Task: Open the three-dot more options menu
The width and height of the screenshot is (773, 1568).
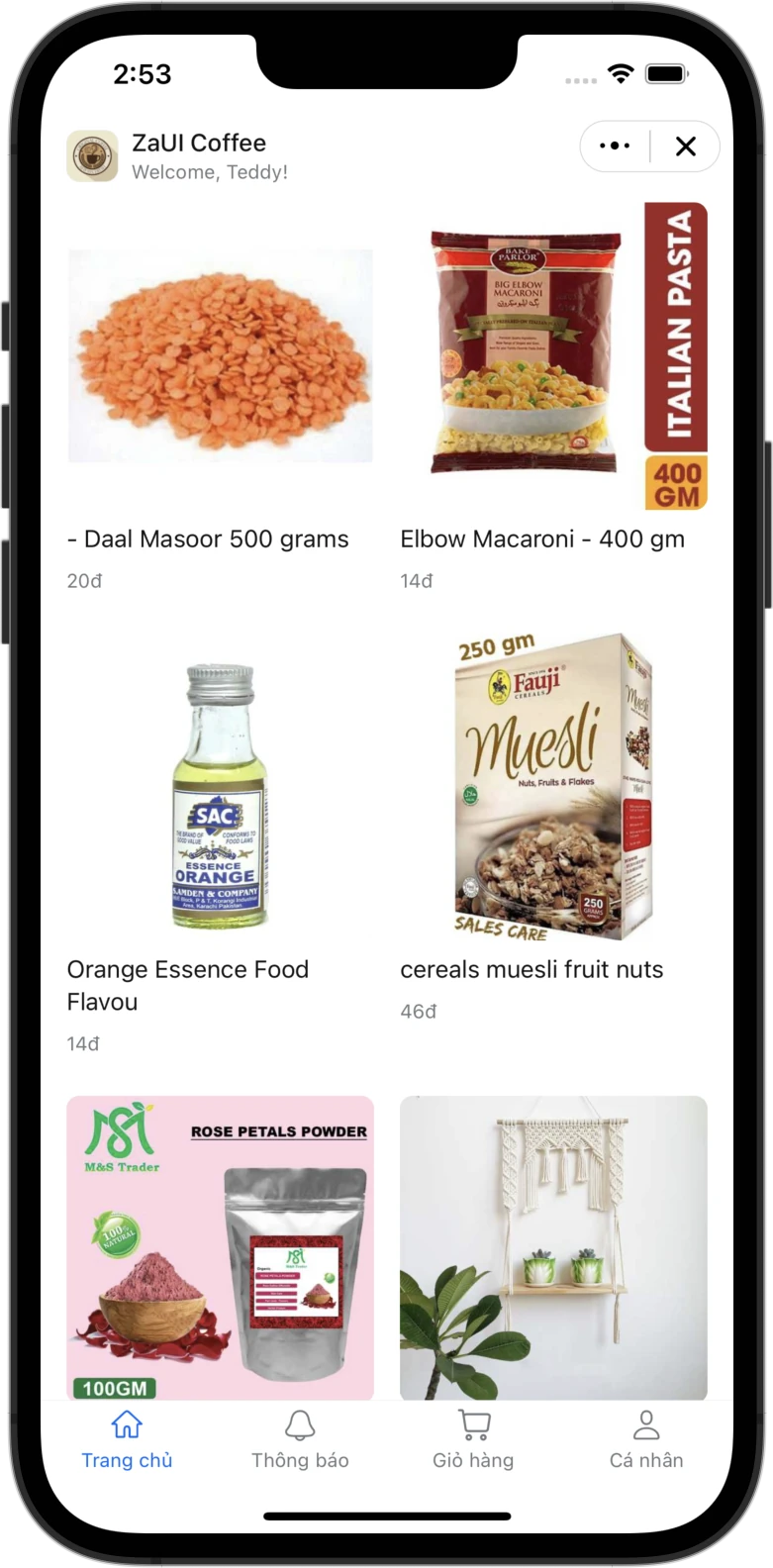Action: (x=615, y=147)
